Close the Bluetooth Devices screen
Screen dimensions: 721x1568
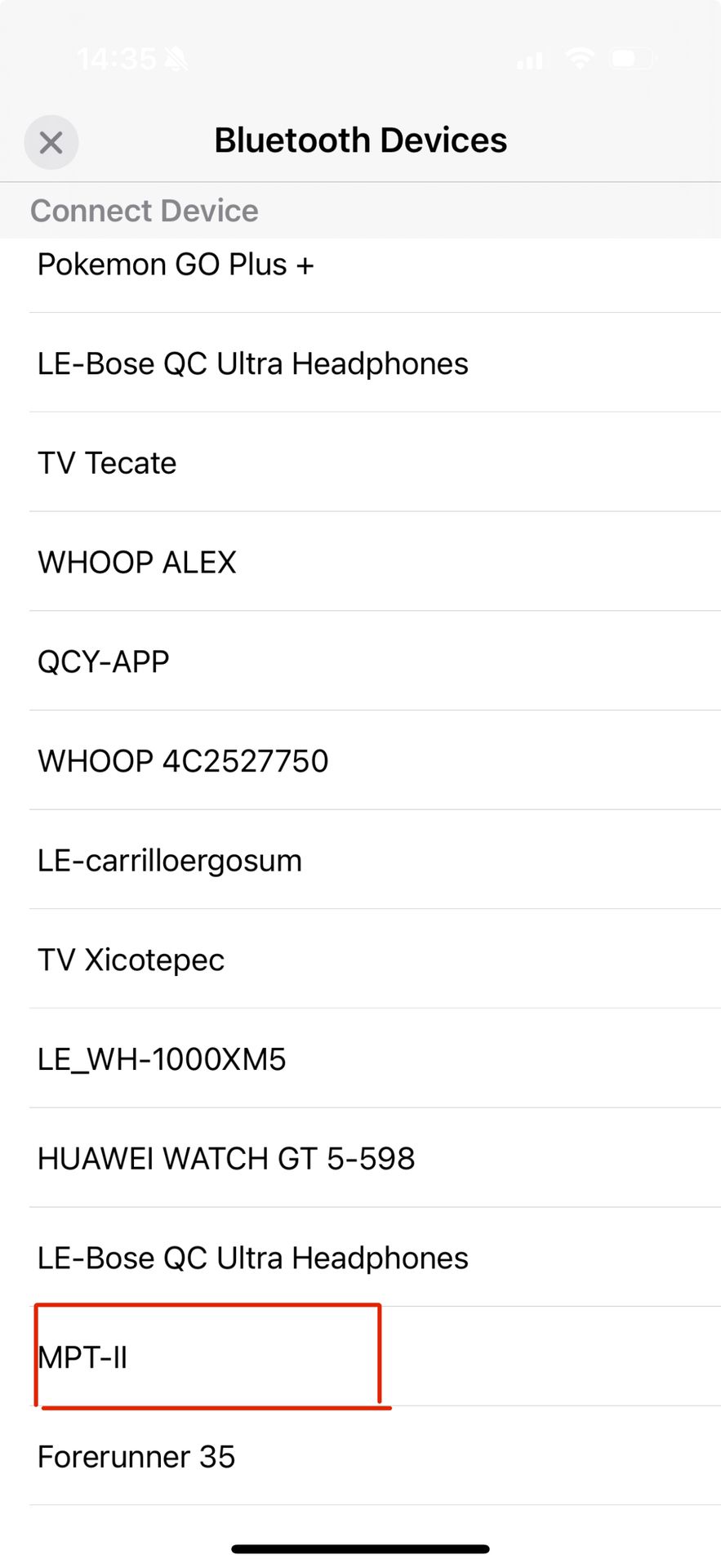(51, 143)
